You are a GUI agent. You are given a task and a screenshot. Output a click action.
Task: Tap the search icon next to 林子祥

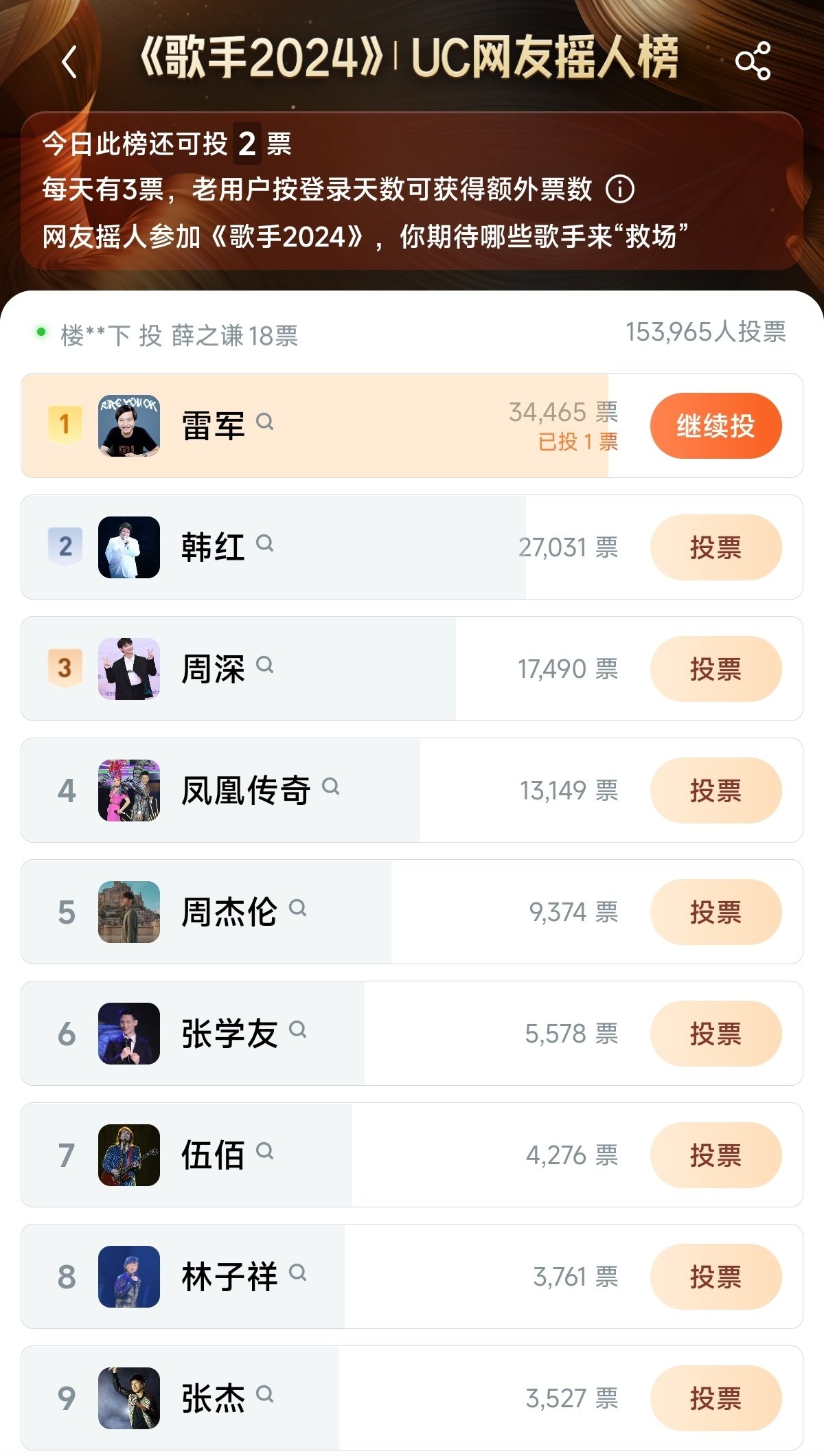point(297,1273)
